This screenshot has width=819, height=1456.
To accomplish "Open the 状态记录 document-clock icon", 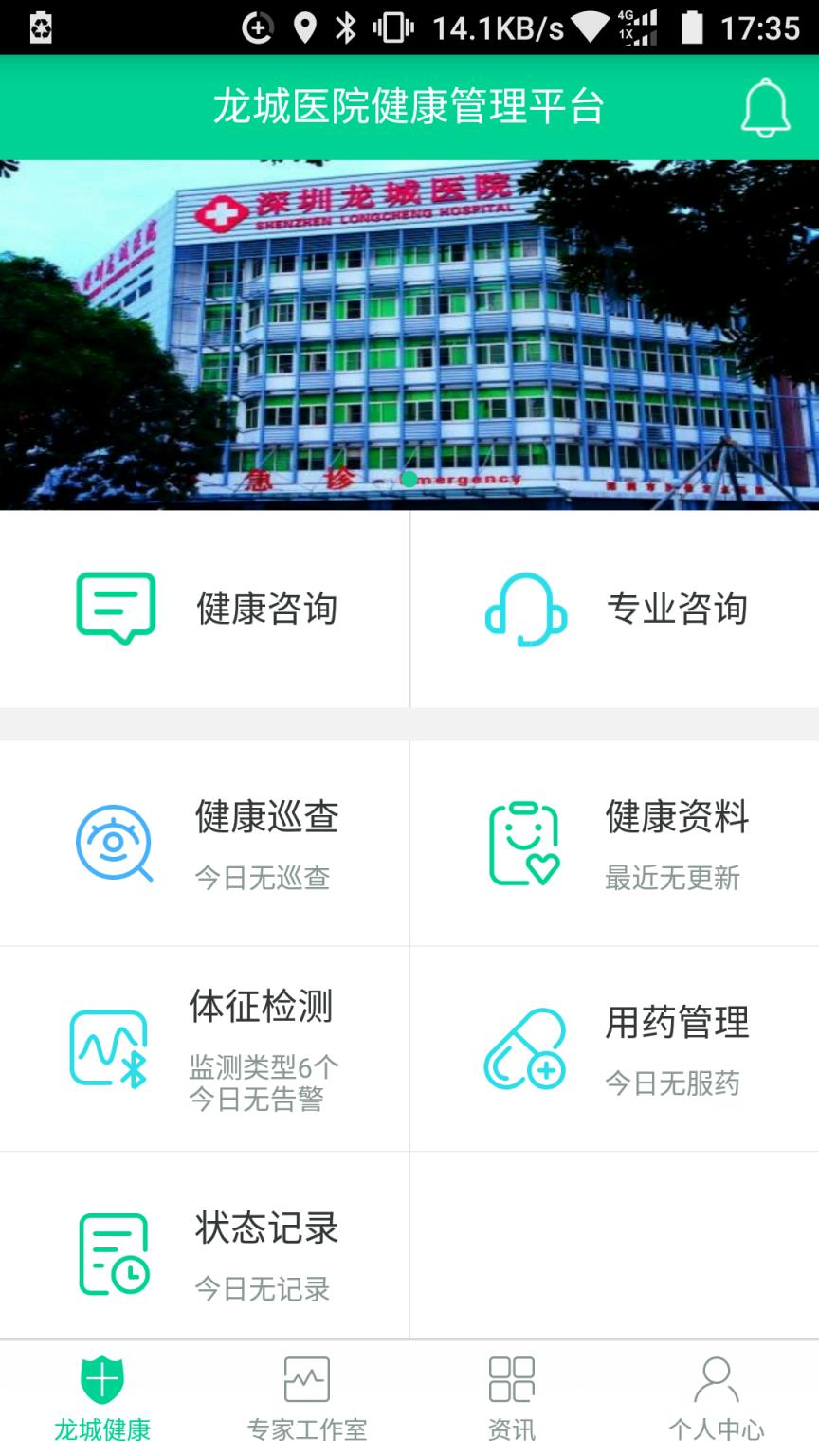I will [112, 1252].
